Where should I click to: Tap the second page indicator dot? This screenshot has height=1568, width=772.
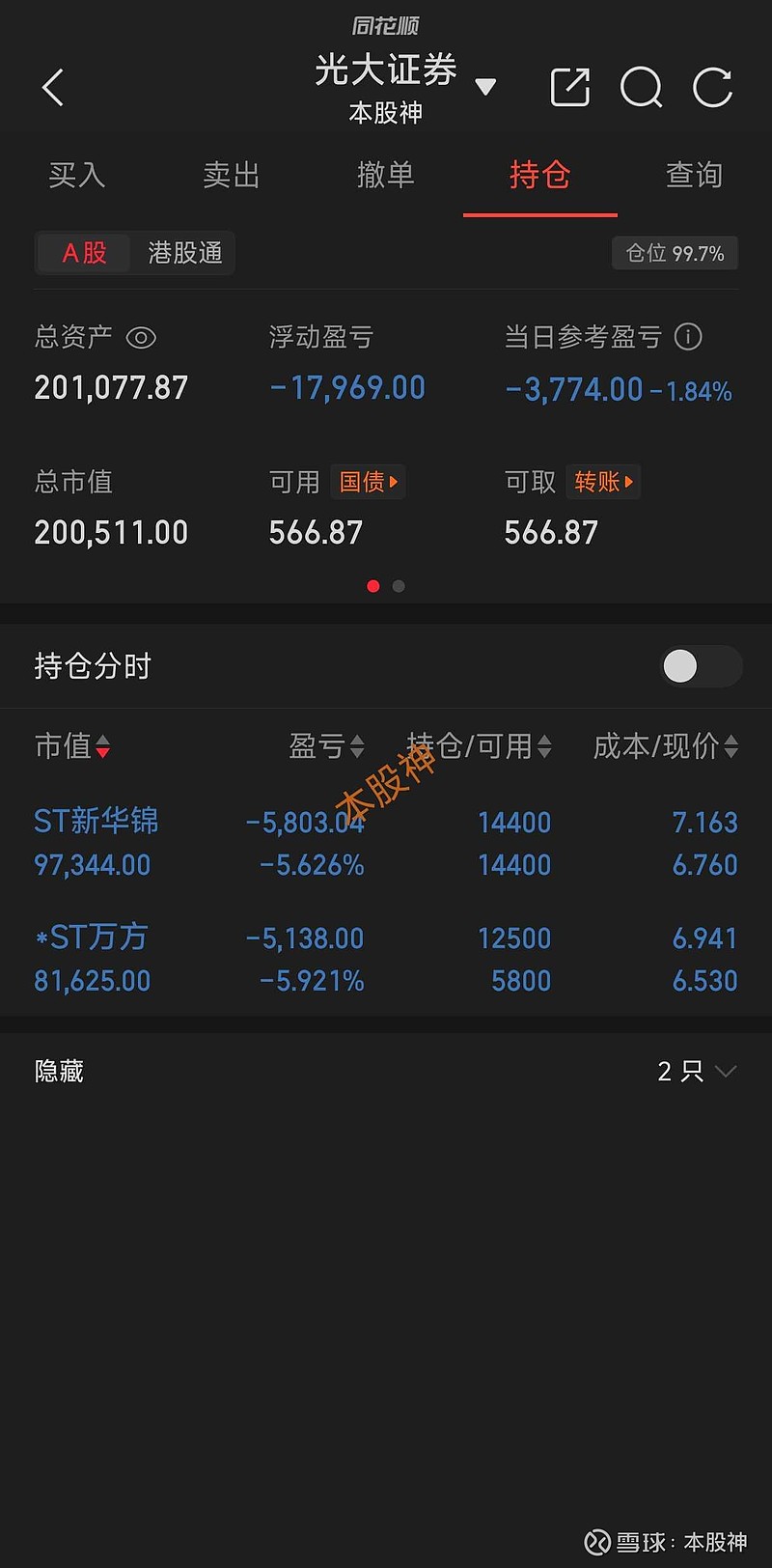(398, 586)
